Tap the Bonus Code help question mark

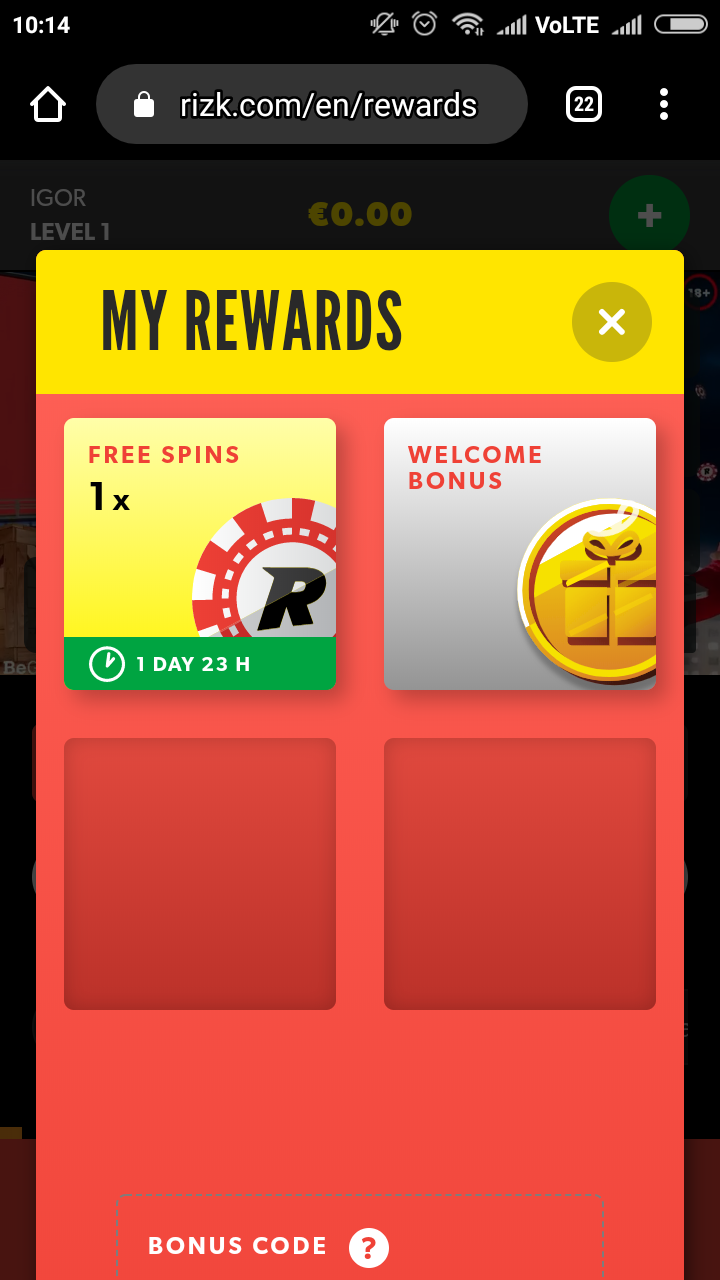(368, 1247)
